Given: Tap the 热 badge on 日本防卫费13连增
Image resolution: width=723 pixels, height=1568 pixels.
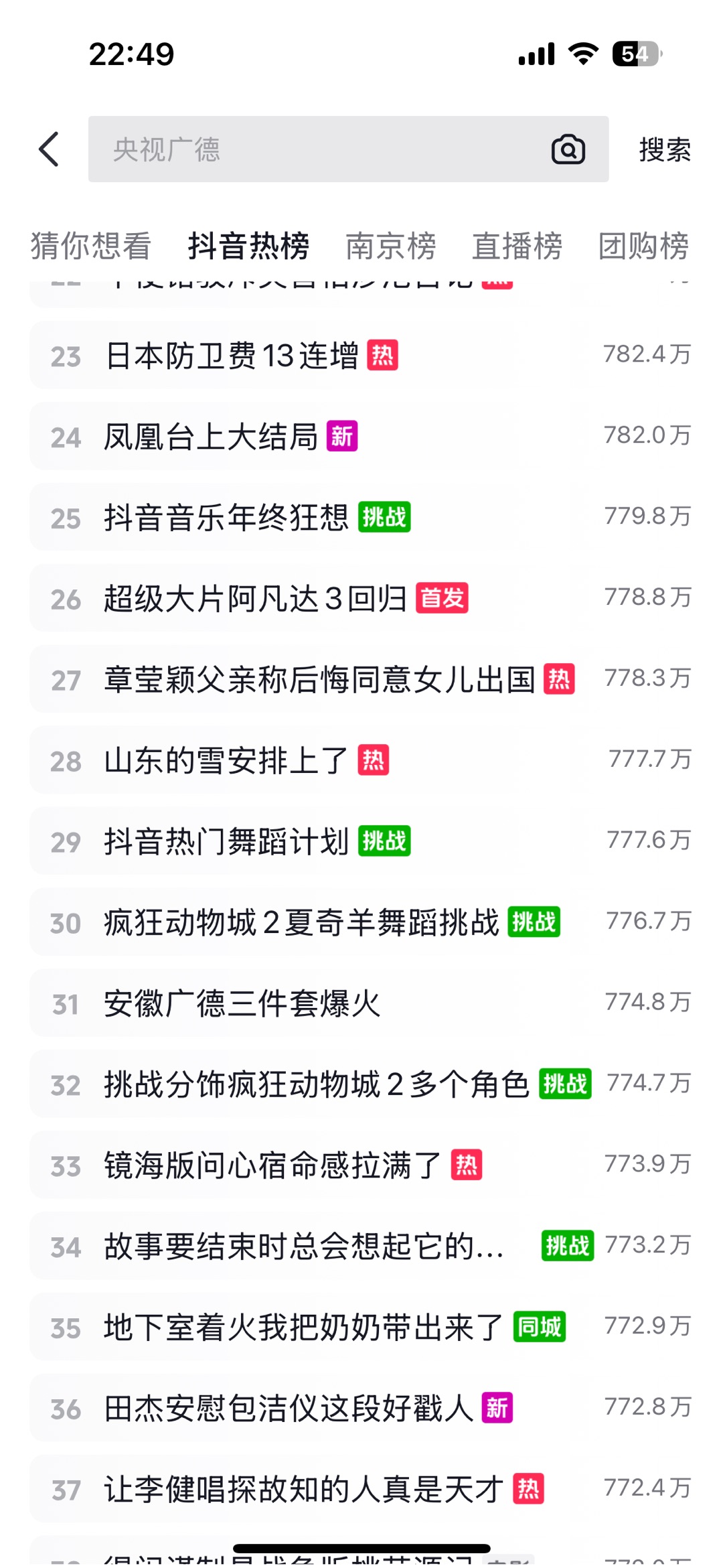Looking at the screenshot, I should (384, 356).
